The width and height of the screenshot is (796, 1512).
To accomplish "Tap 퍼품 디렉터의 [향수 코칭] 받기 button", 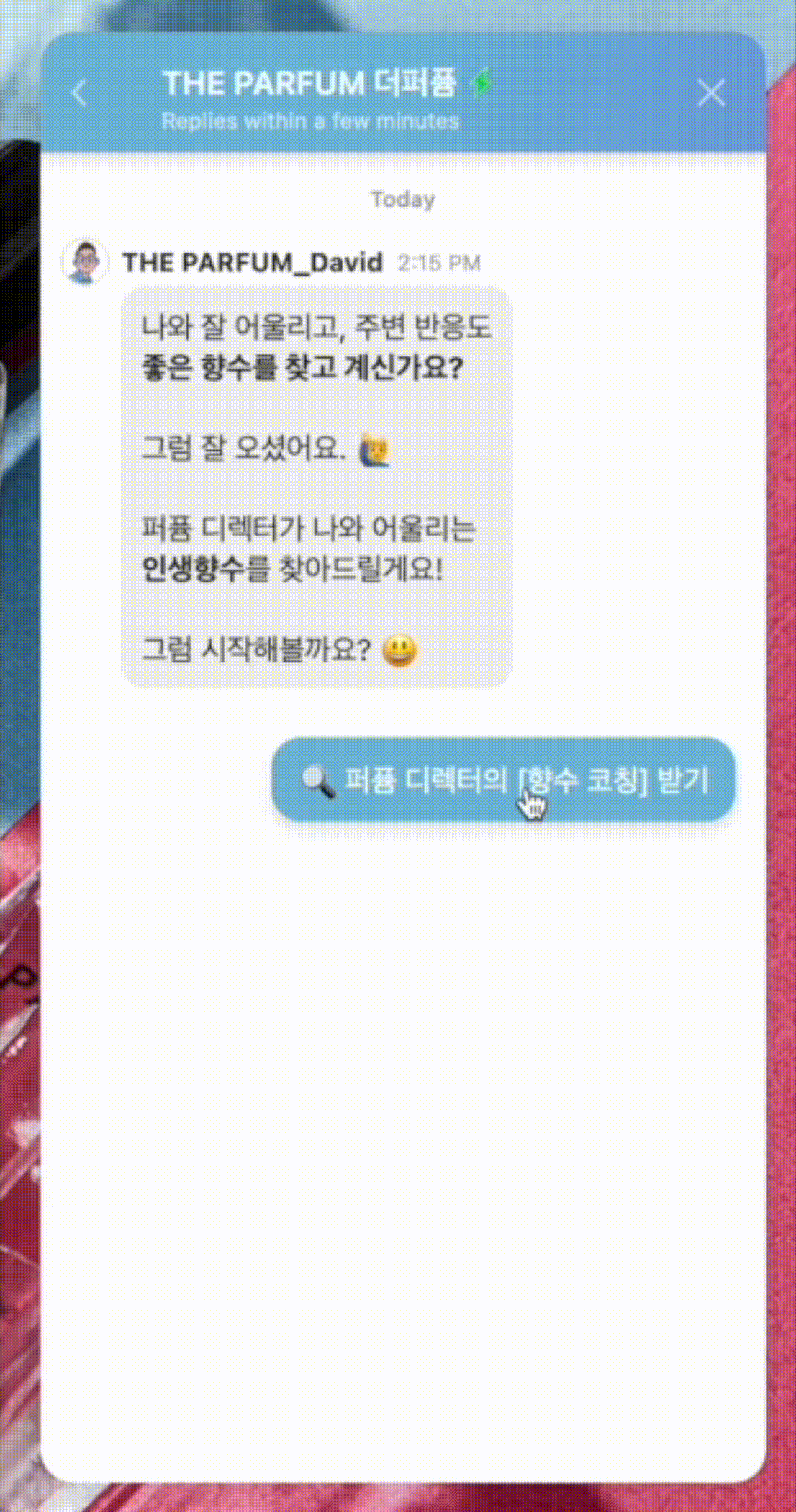I will 503,780.
